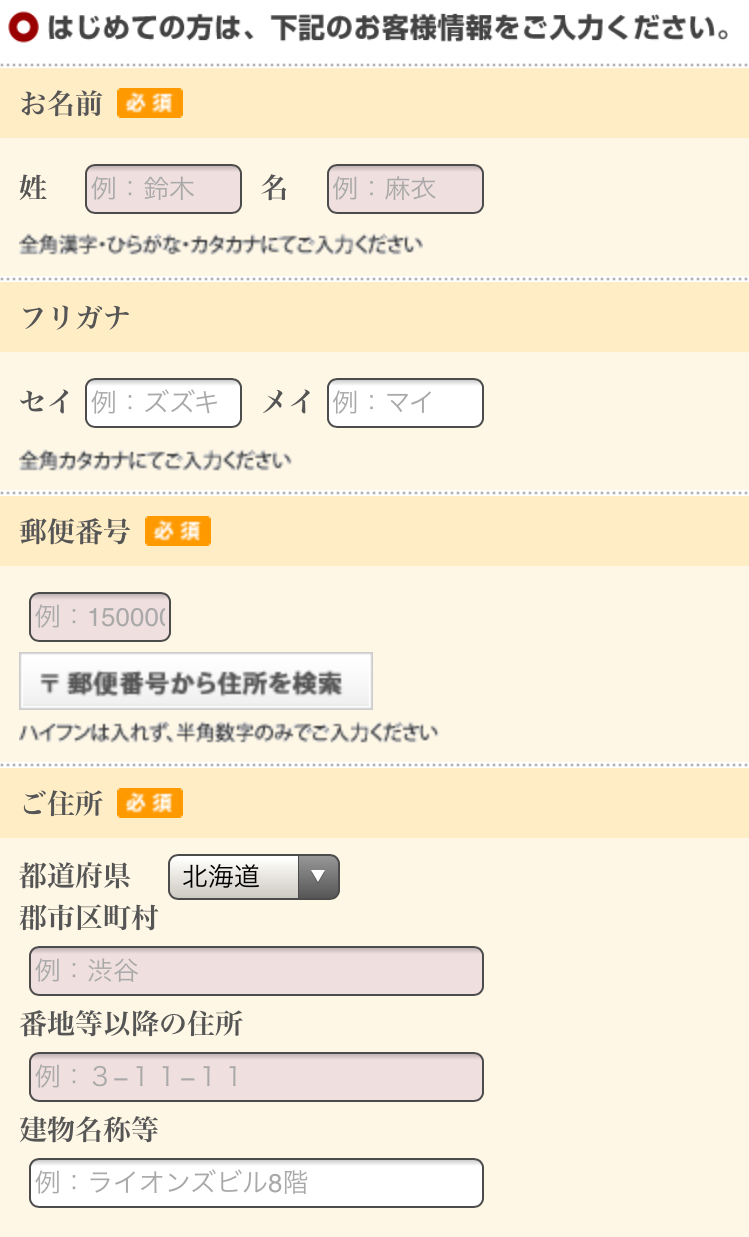Focus the 名 (first name) field
This screenshot has height=1237, width=749.
405,189
